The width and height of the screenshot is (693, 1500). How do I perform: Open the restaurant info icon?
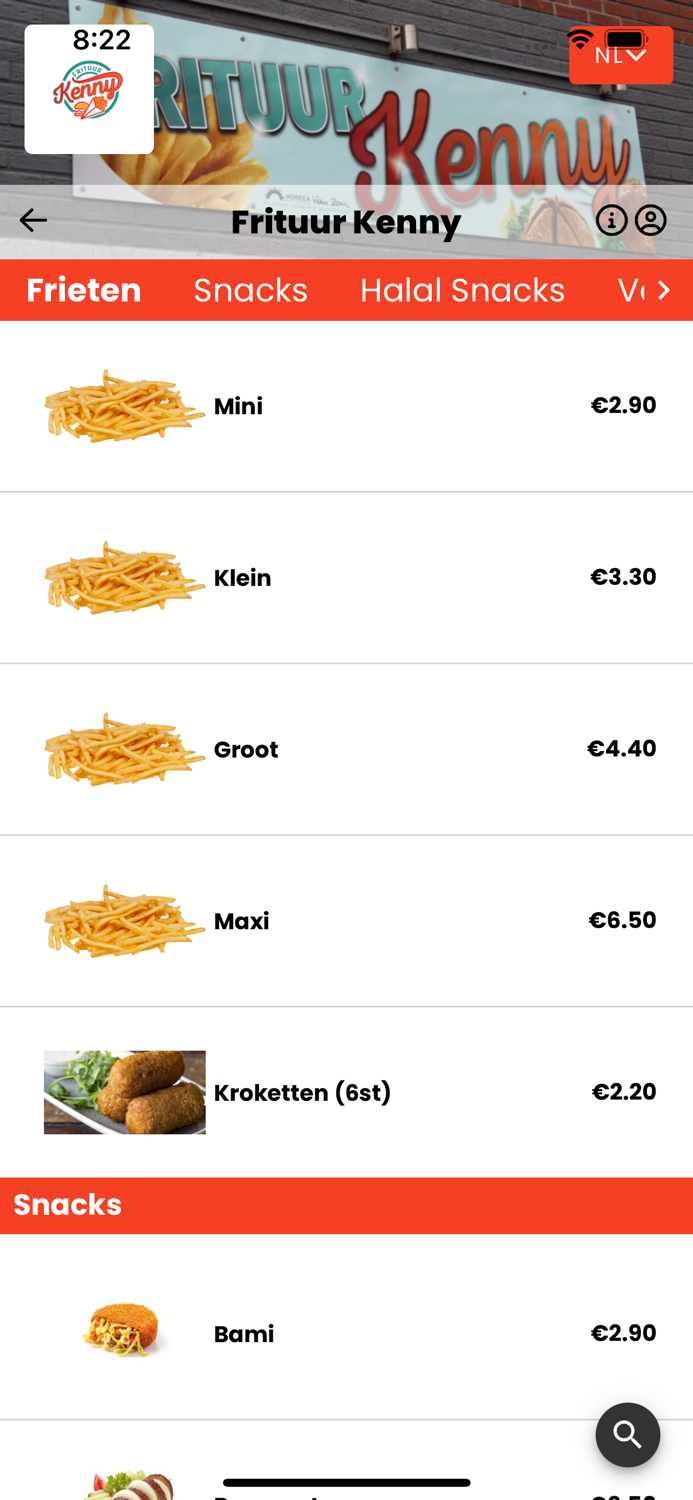click(x=612, y=220)
